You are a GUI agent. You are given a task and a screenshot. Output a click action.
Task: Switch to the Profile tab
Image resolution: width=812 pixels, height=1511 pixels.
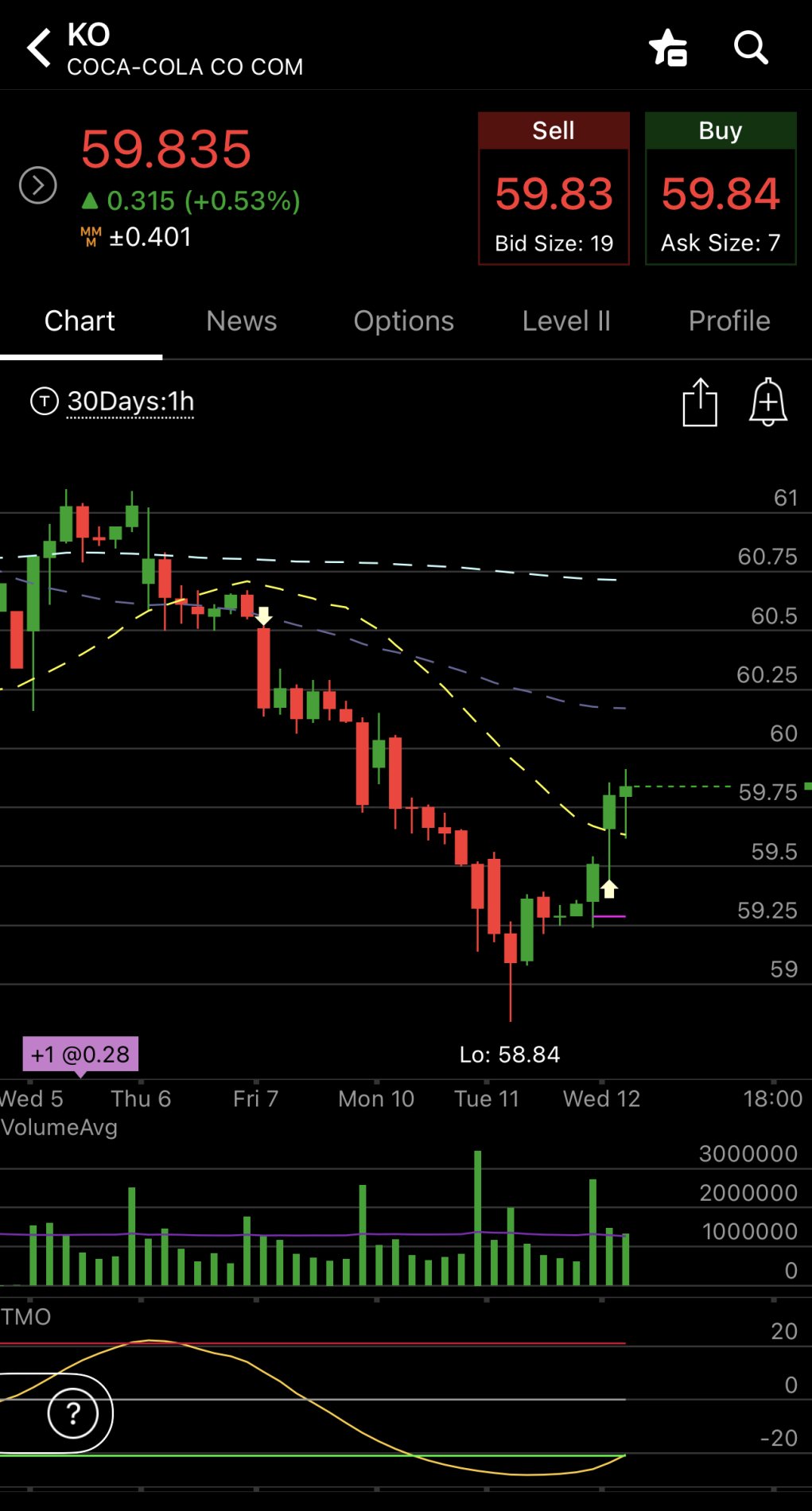pyautogui.click(x=729, y=321)
